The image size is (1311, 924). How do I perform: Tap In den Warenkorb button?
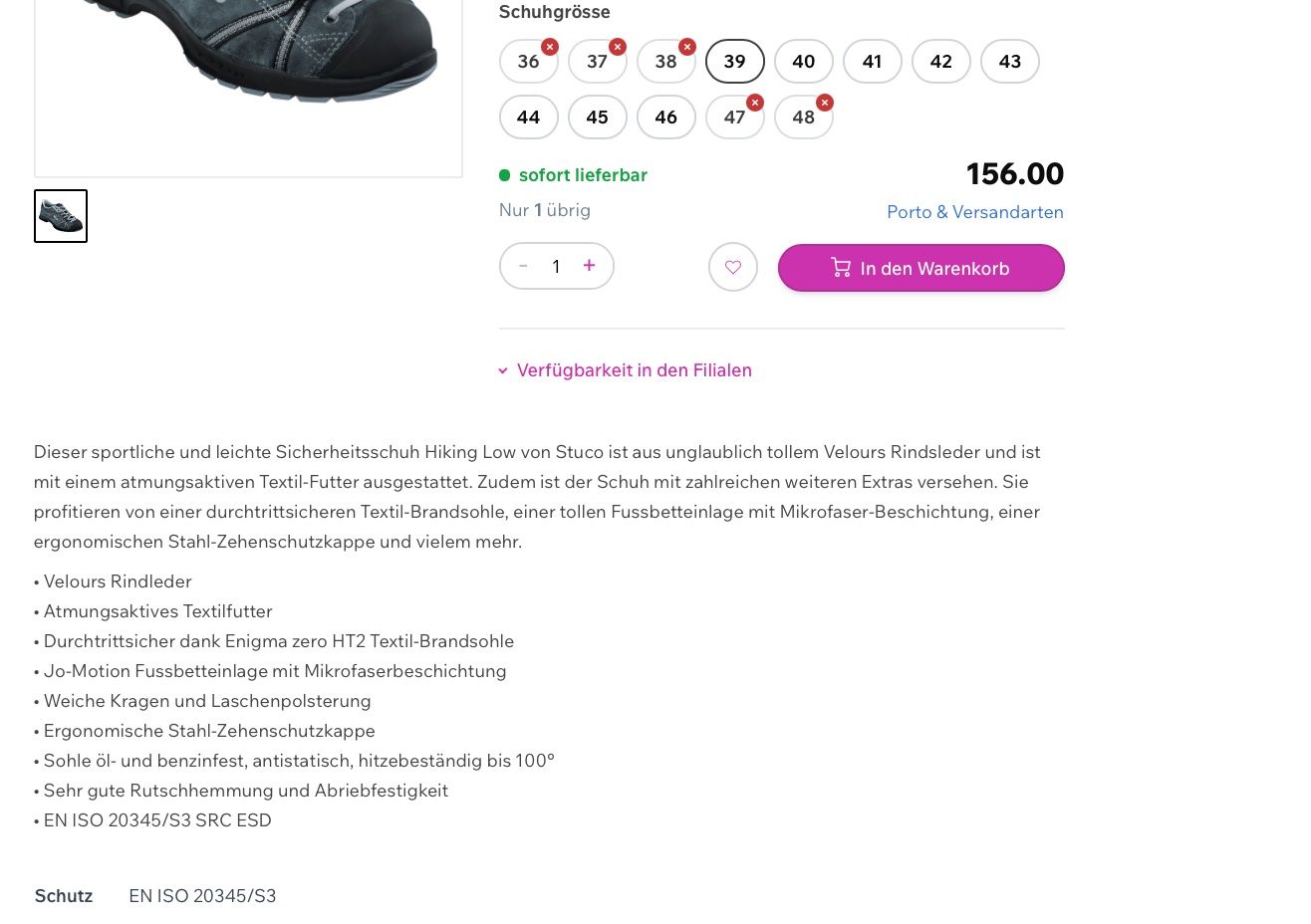tap(920, 268)
